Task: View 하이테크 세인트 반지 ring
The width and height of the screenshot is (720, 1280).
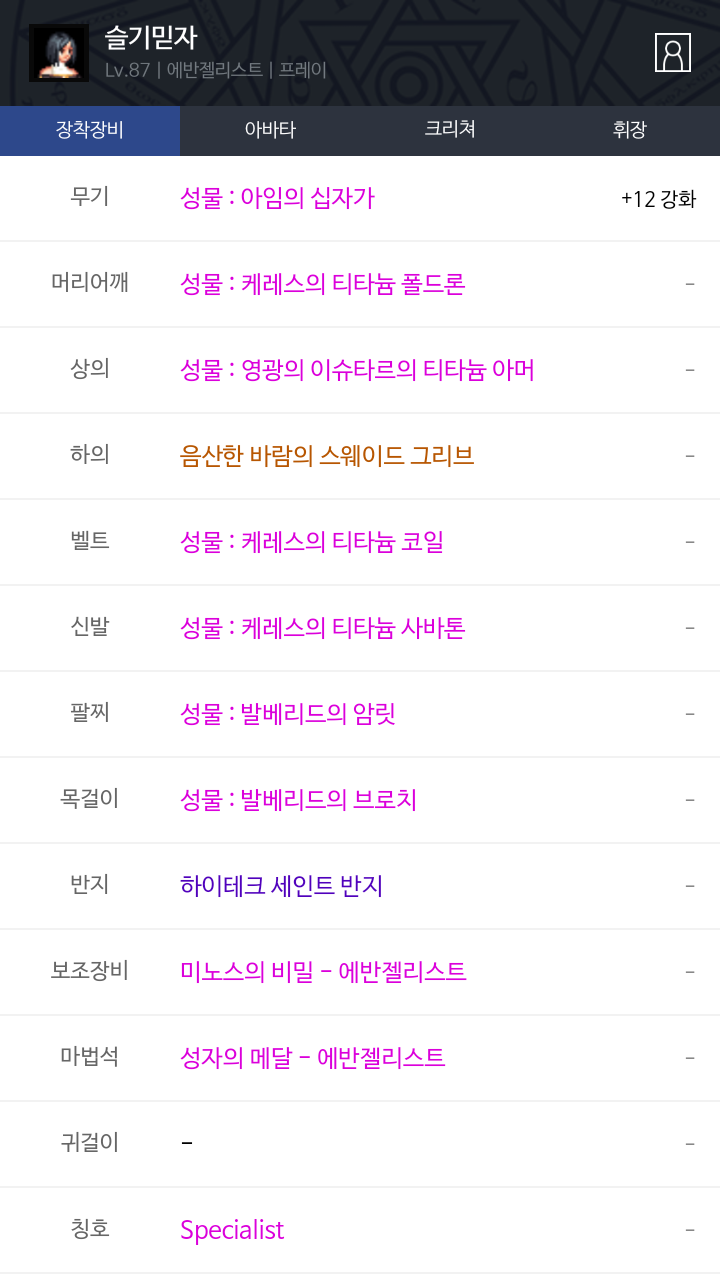Action: tap(282, 886)
